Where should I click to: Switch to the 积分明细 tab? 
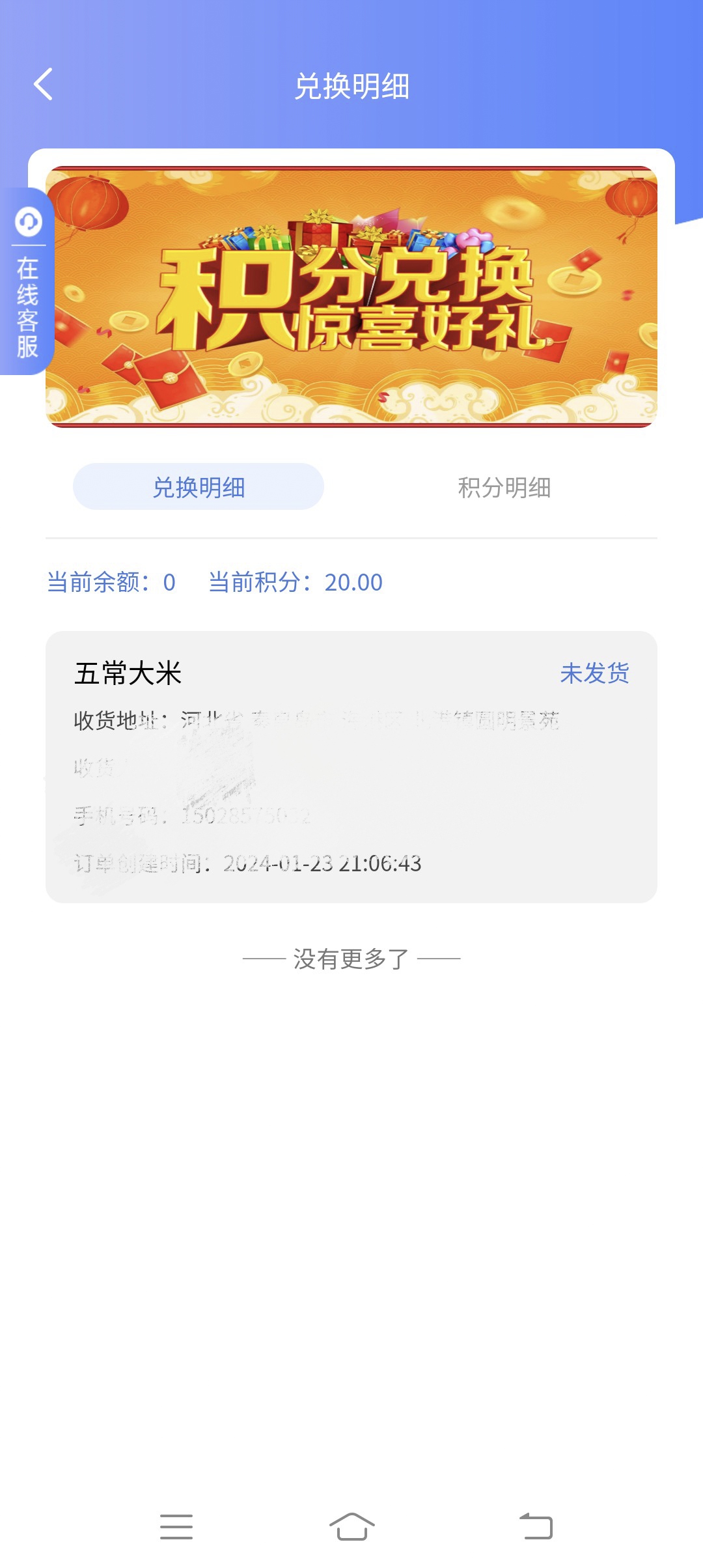pyautogui.click(x=504, y=487)
